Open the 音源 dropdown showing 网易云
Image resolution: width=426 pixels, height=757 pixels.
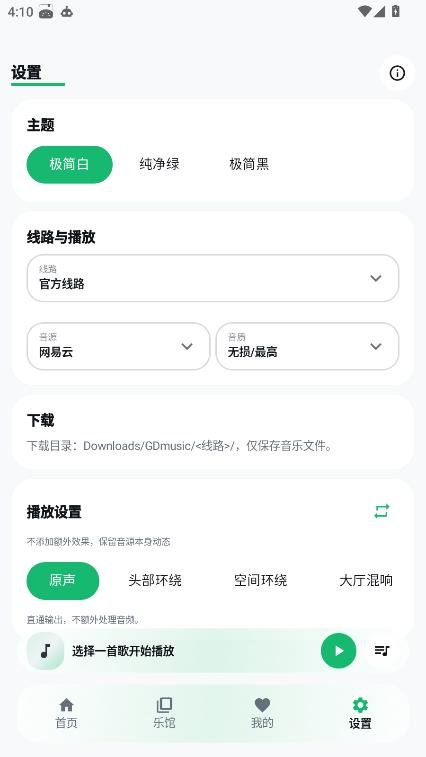pos(118,346)
